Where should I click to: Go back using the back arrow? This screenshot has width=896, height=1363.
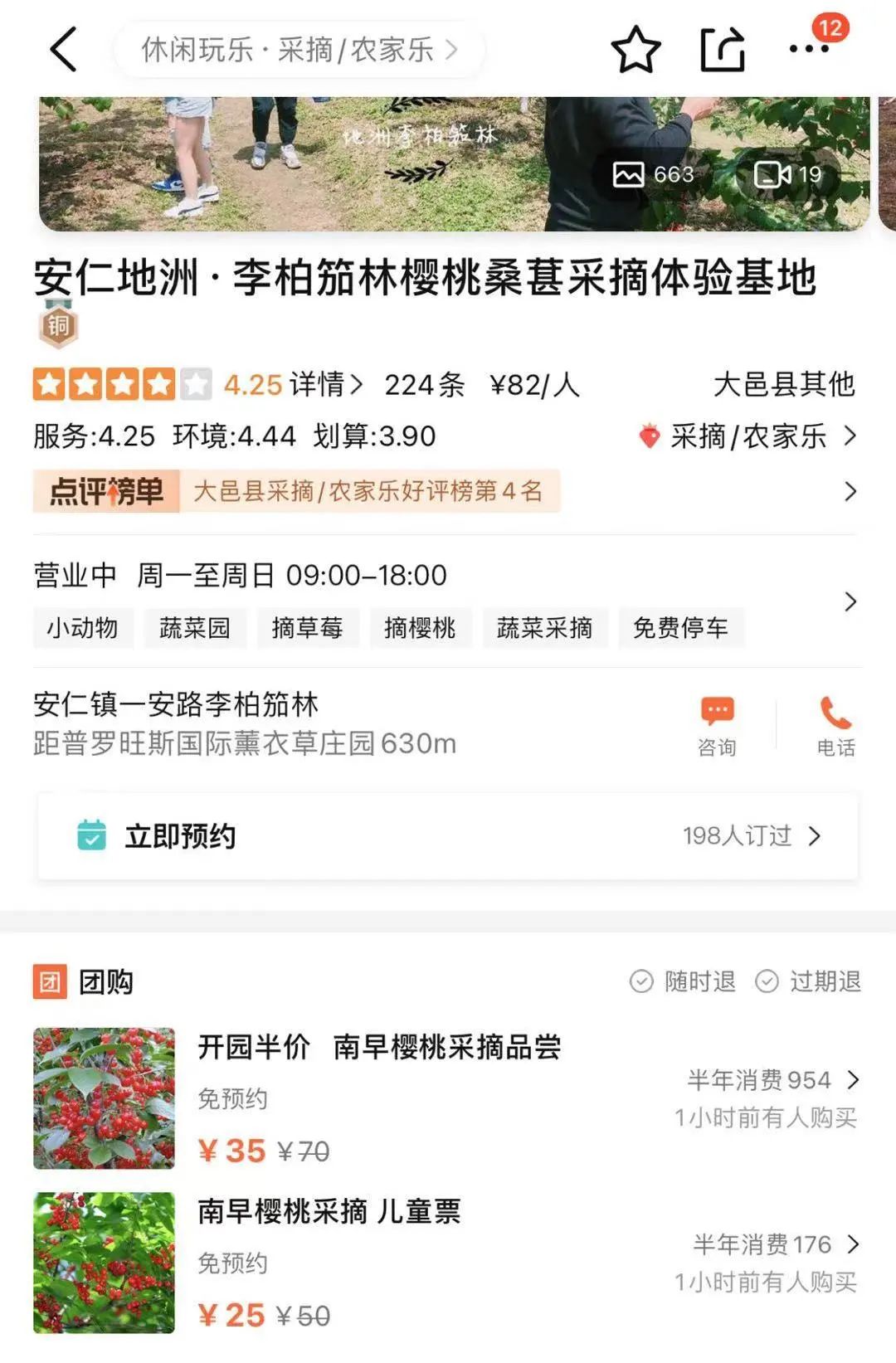coord(64,50)
